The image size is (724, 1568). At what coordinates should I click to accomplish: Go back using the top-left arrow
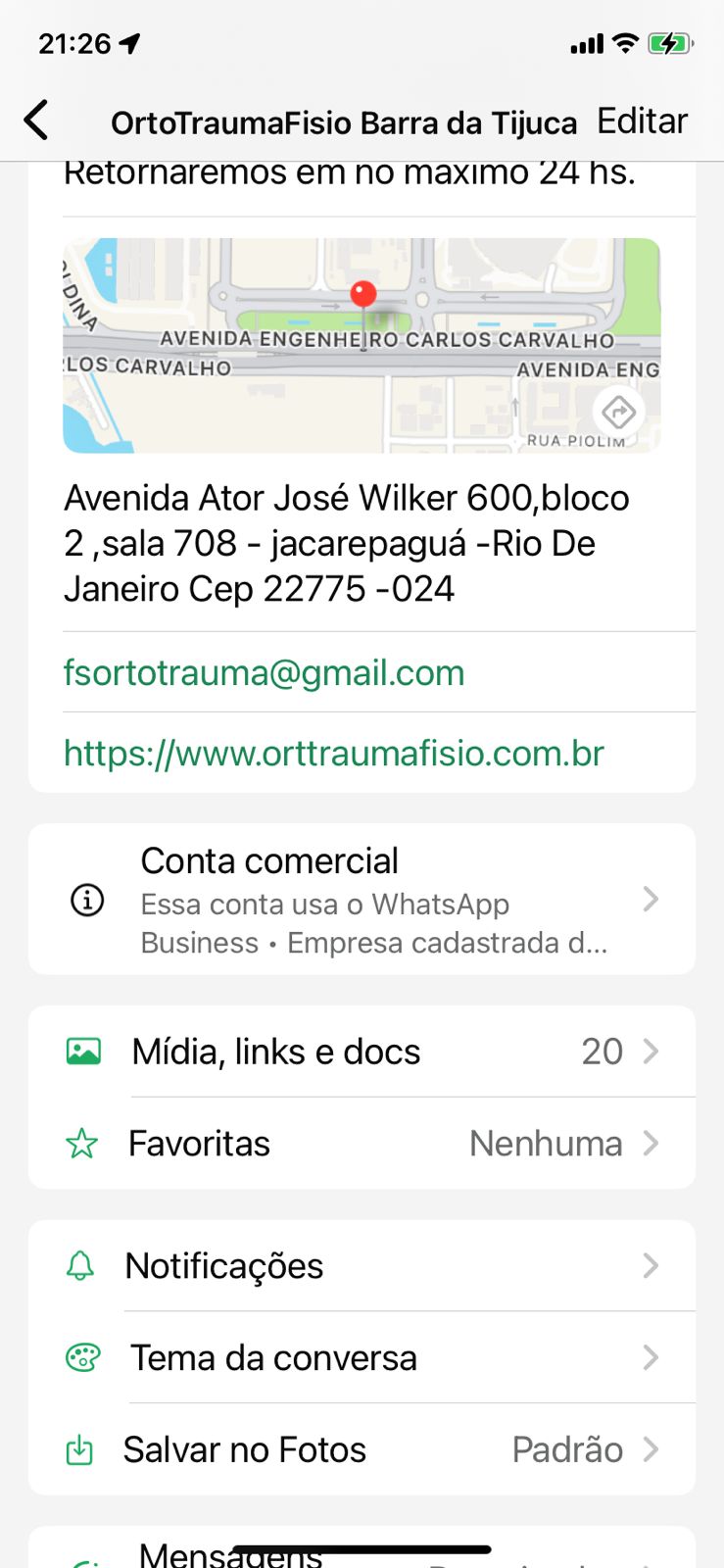(36, 122)
